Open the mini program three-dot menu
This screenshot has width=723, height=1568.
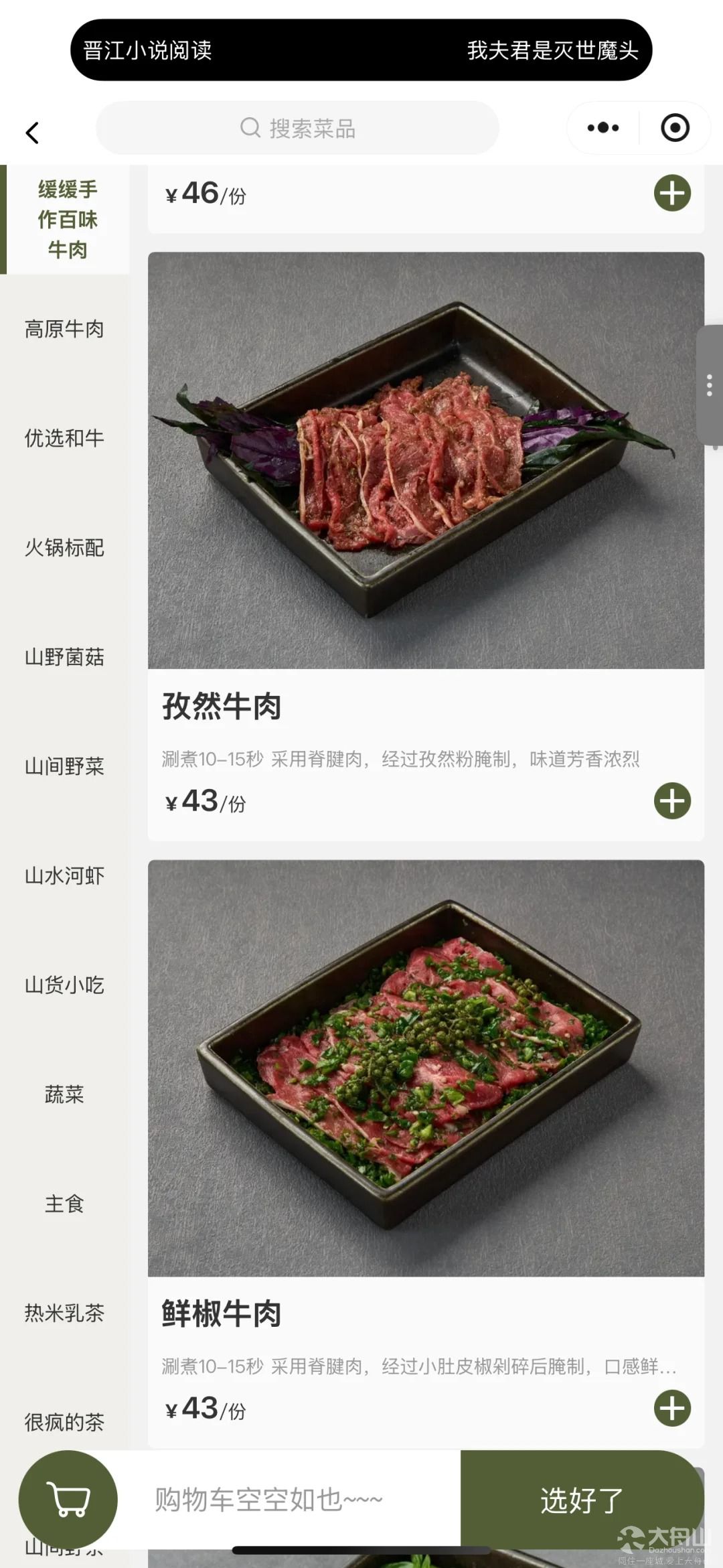point(603,127)
